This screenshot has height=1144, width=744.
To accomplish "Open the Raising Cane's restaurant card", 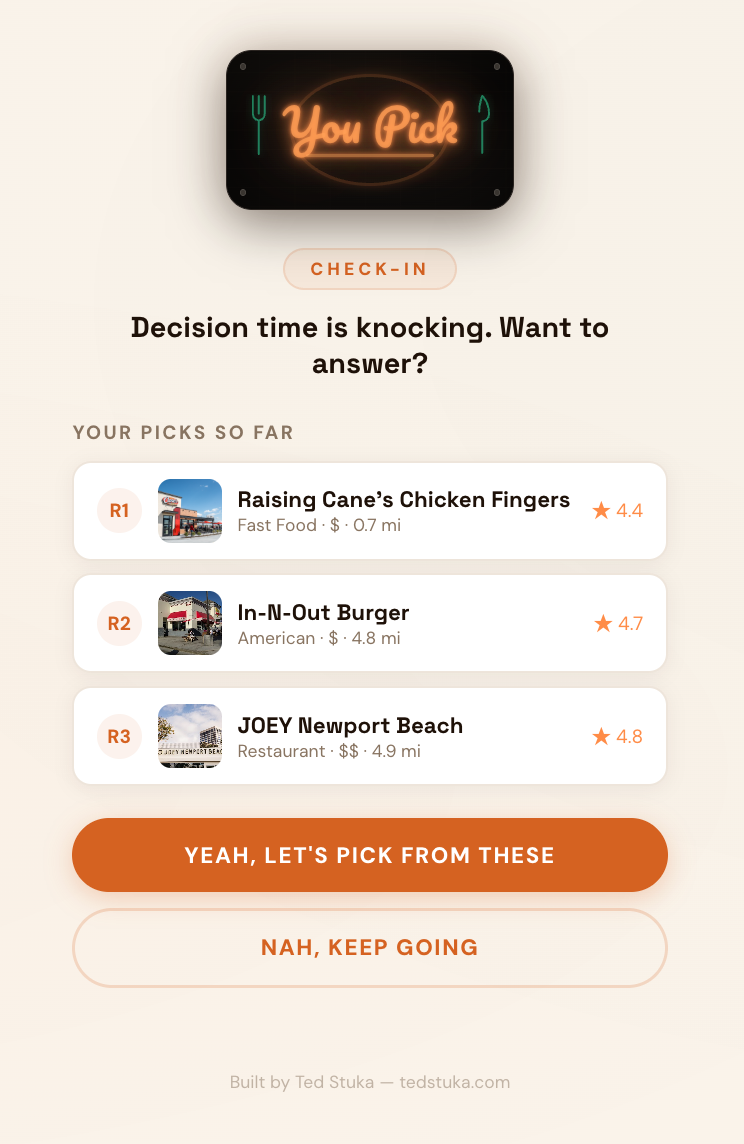I will pyautogui.click(x=370, y=510).
